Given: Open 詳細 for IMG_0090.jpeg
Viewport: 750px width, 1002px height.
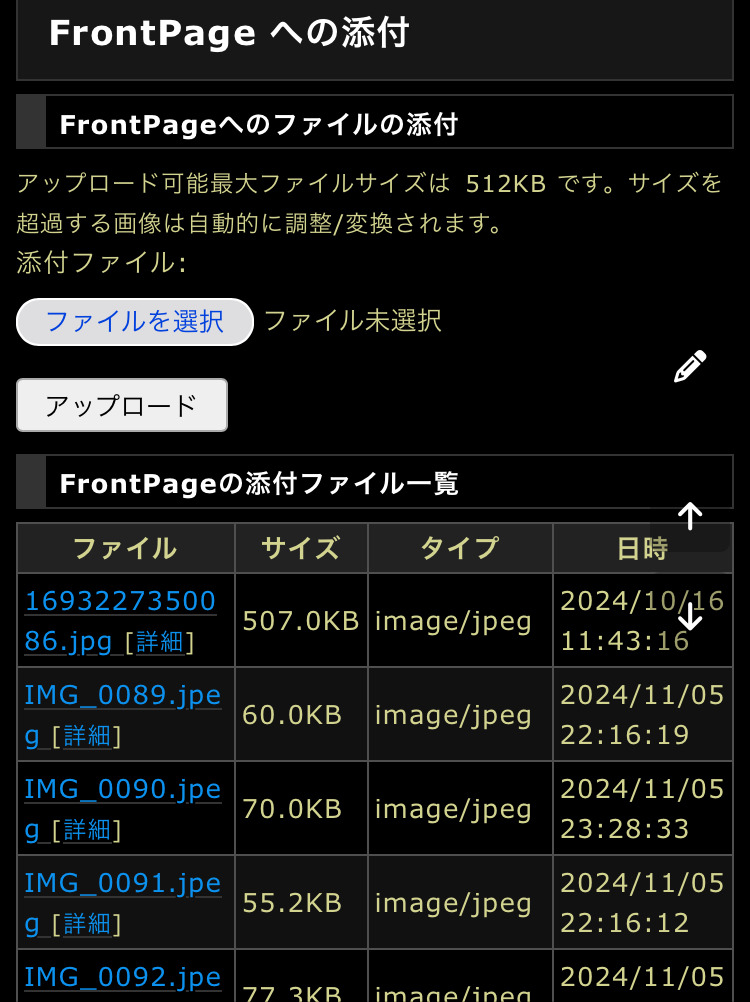Looking at the screenshot, I should pyautogui.click(x=87, y=830).
